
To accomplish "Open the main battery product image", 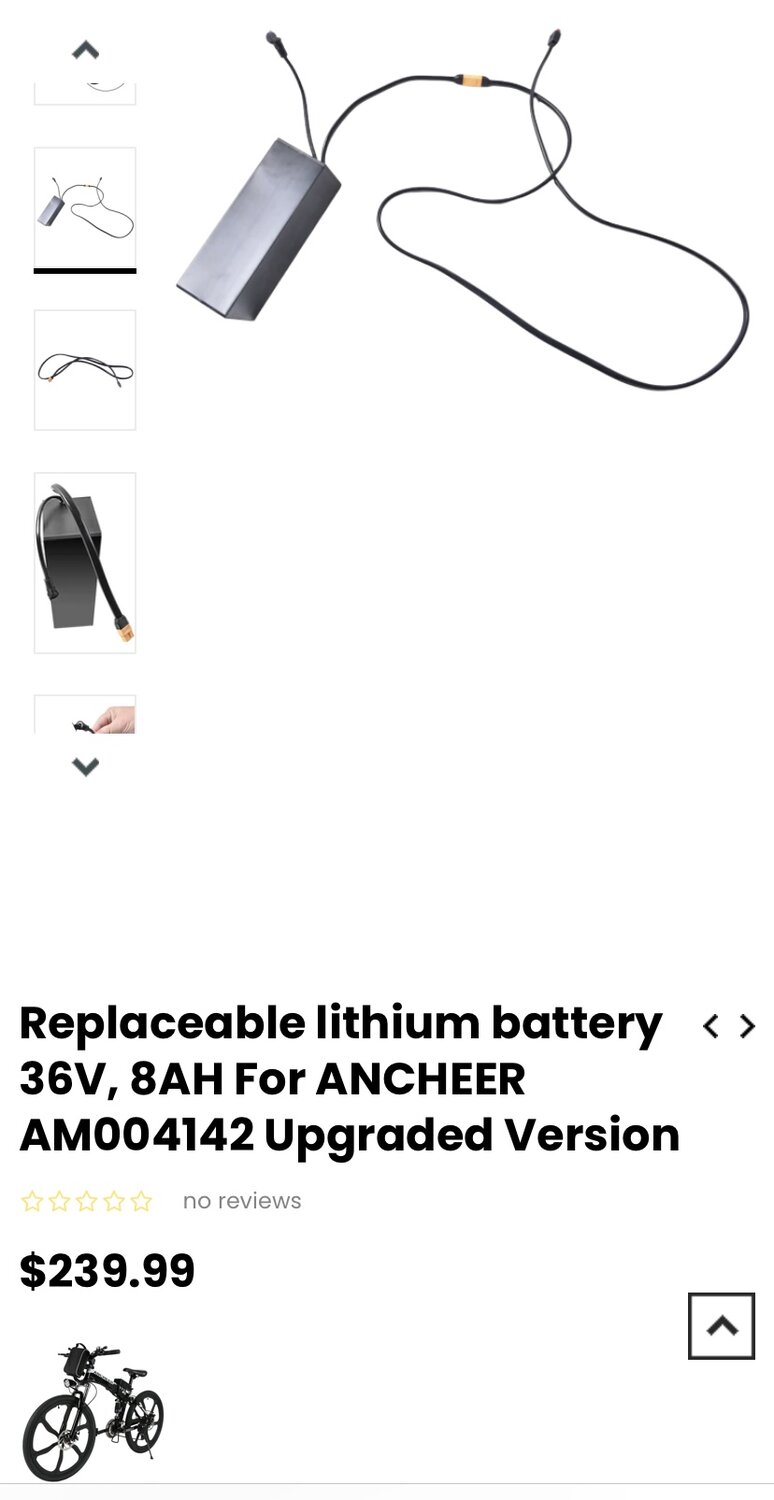I will coord(462,210).
